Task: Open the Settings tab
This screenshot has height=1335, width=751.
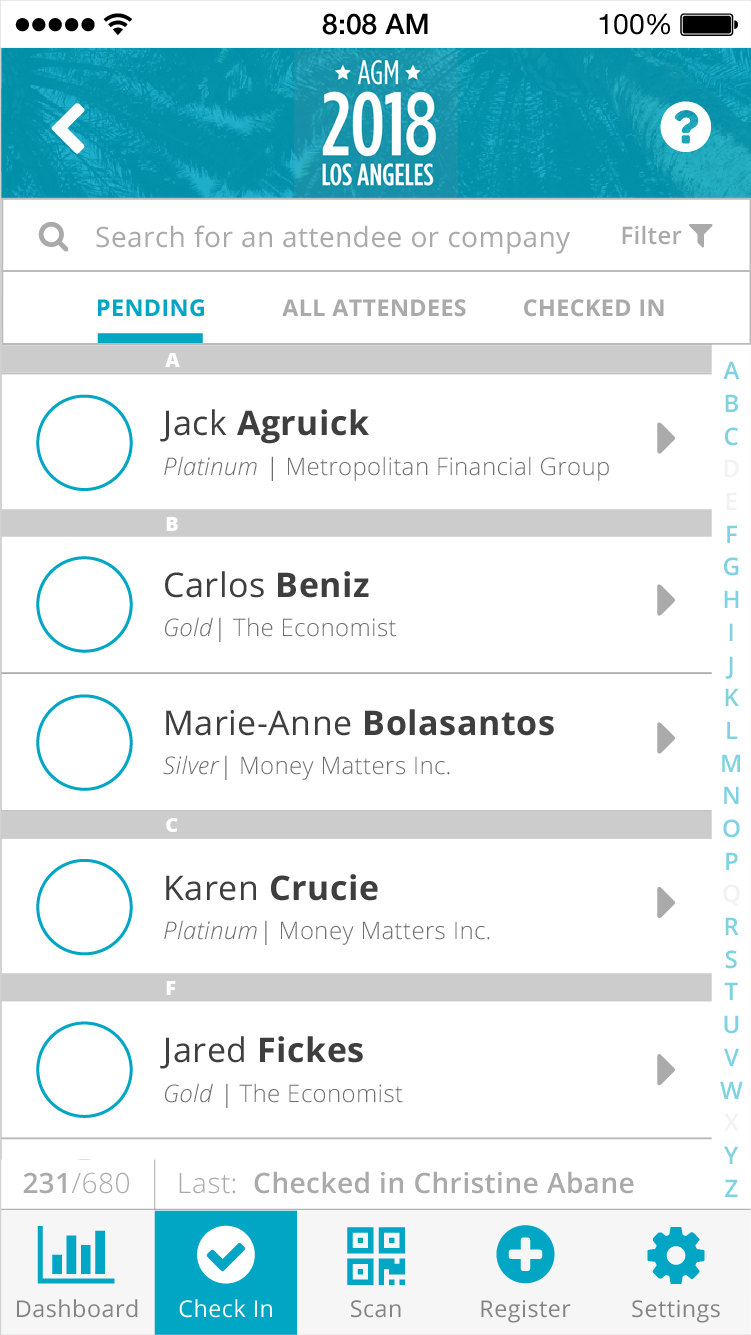Action: tap(675, 1272)
